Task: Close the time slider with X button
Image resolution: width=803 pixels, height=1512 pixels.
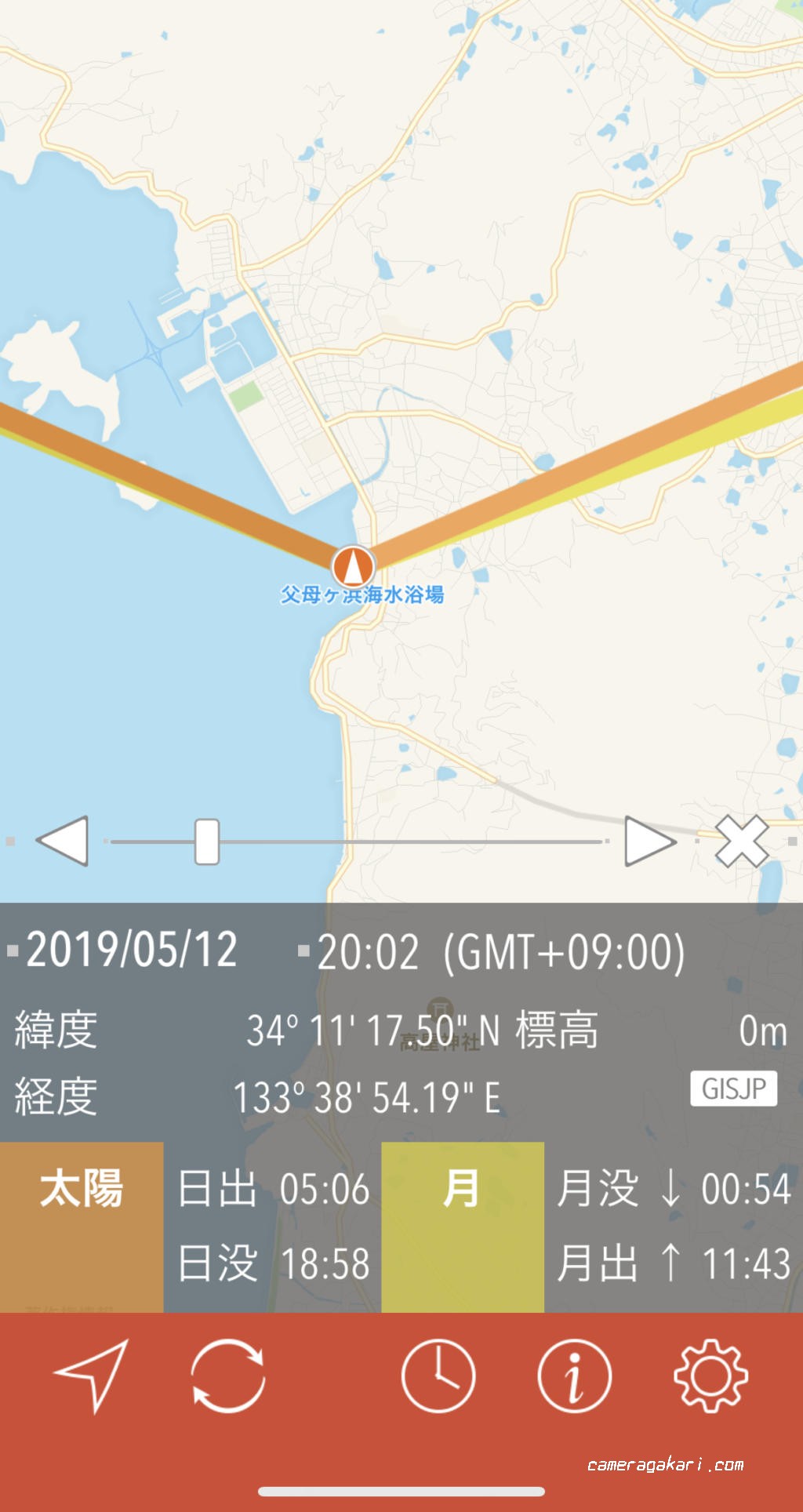Action: click(742, 841)
